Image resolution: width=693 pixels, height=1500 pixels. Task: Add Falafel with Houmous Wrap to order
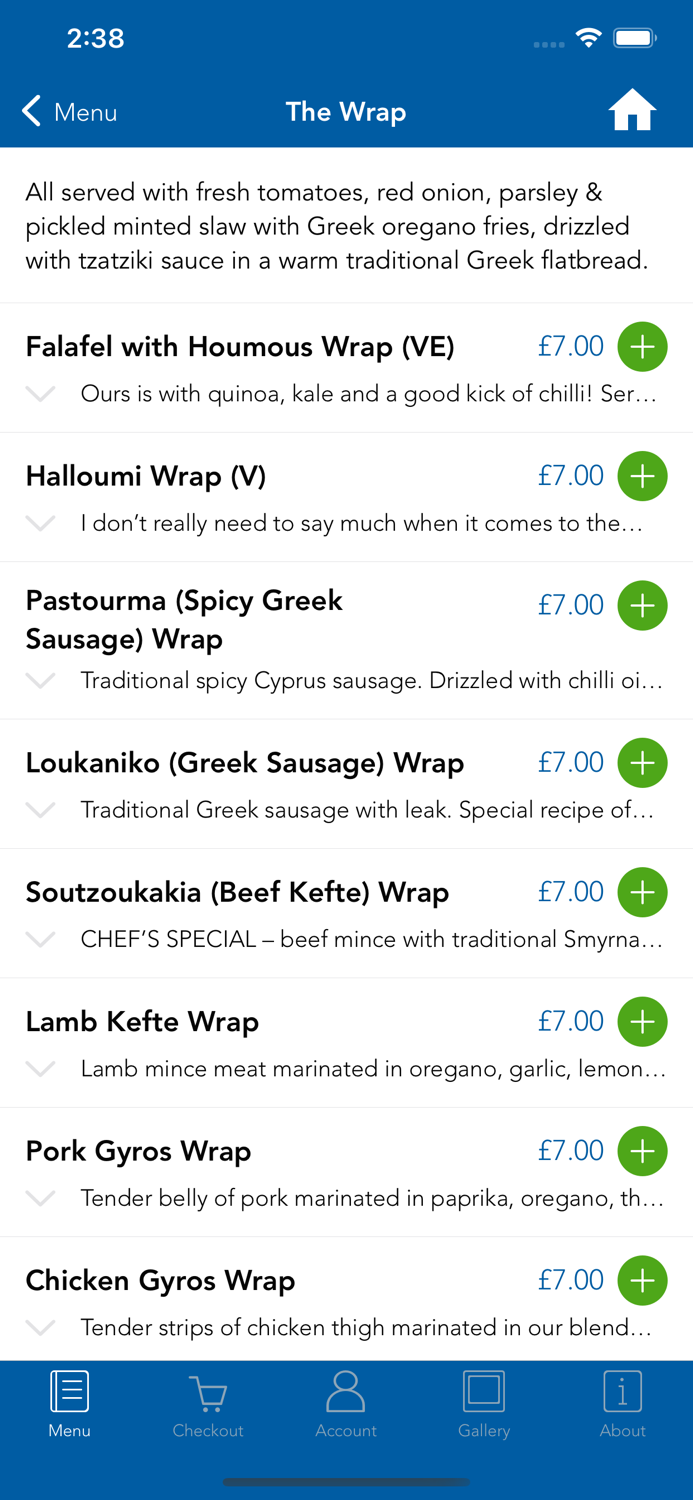pyautogui.click(x=642, y=347)
